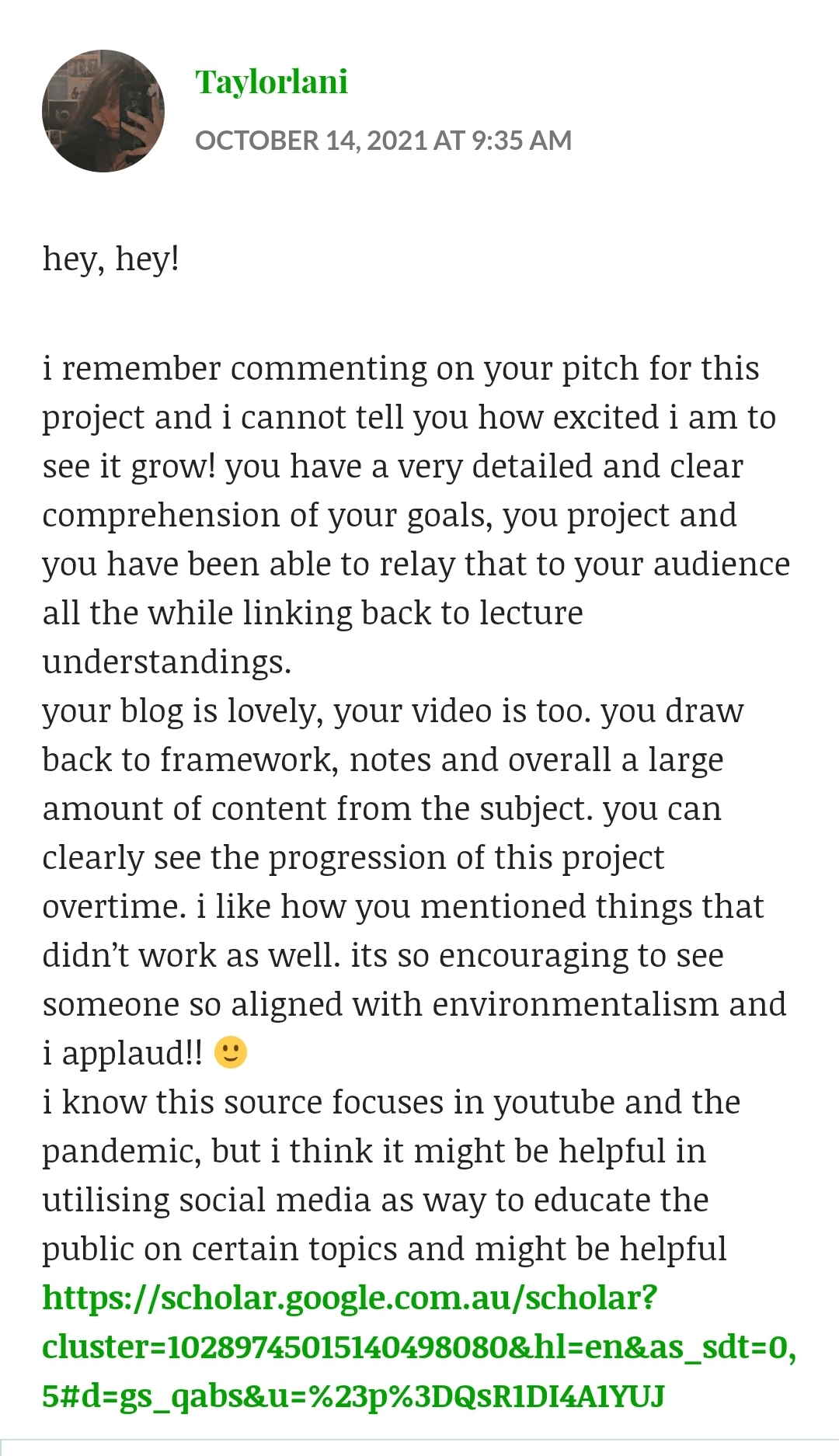Open Taylorlani's profile name link
Viewport: 839px width, 1456px height.
point(271,82)
